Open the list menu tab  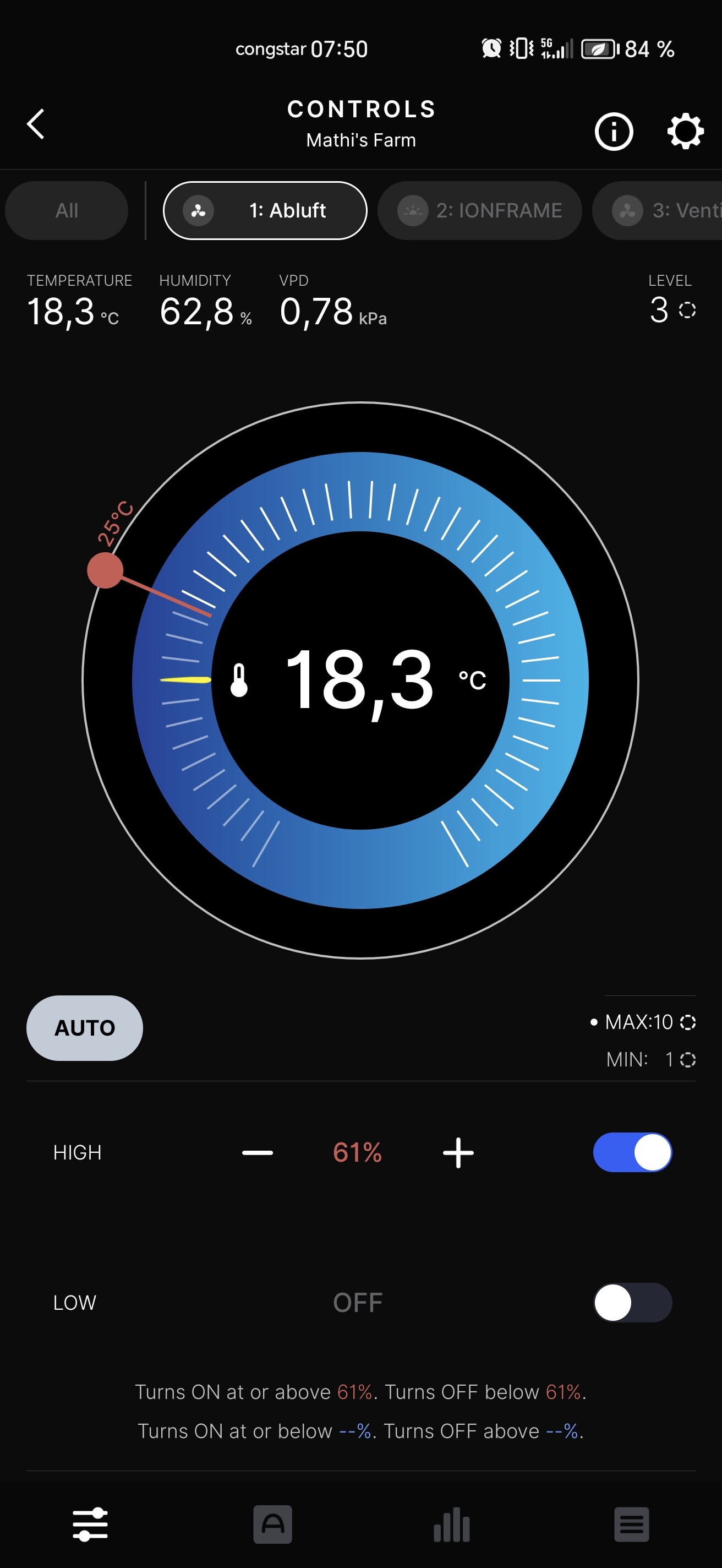click(631, 1524)
